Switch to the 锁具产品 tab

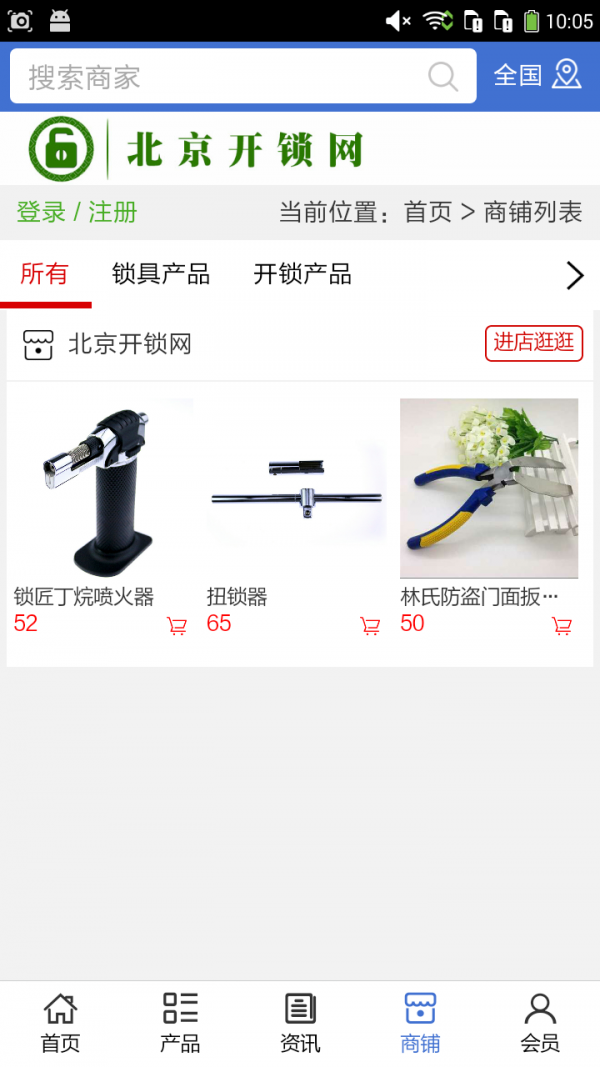pyautogui.click(x=161, y=274)
